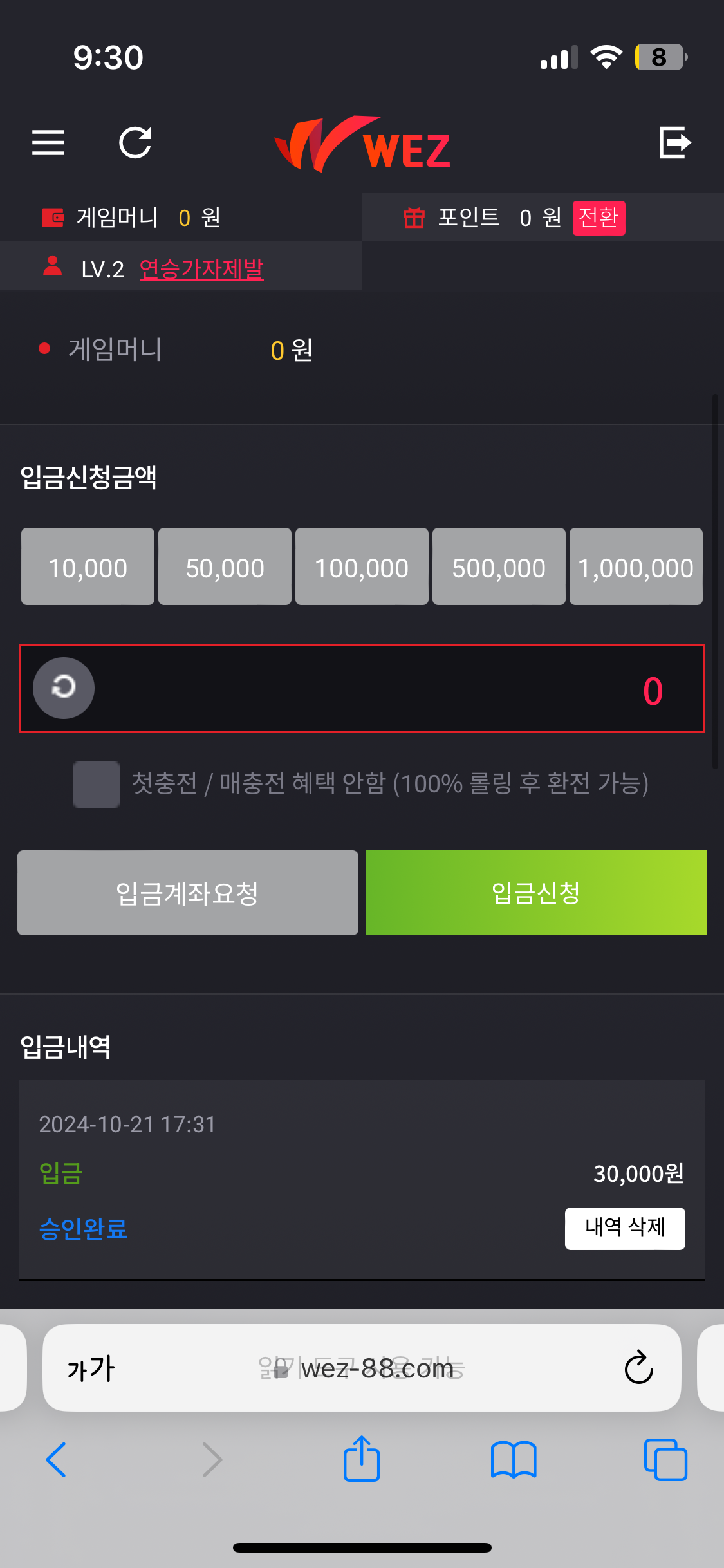Submit with the green 입금신청 button
Image resolution: width=724 pixels, height=1568 pixels.
coord(536,893)
